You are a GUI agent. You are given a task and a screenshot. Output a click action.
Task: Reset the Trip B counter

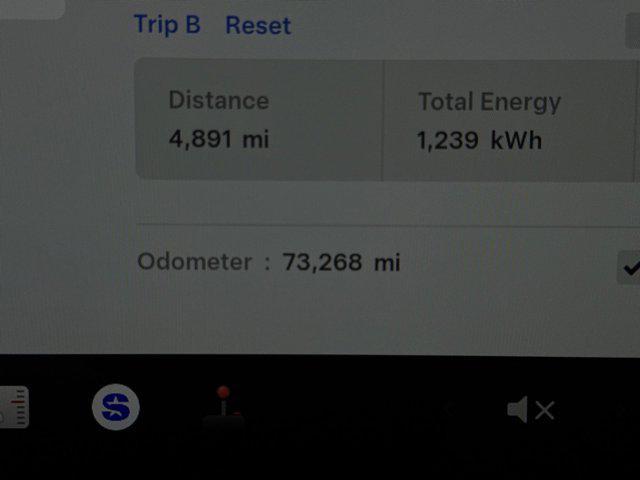[258, 25]
